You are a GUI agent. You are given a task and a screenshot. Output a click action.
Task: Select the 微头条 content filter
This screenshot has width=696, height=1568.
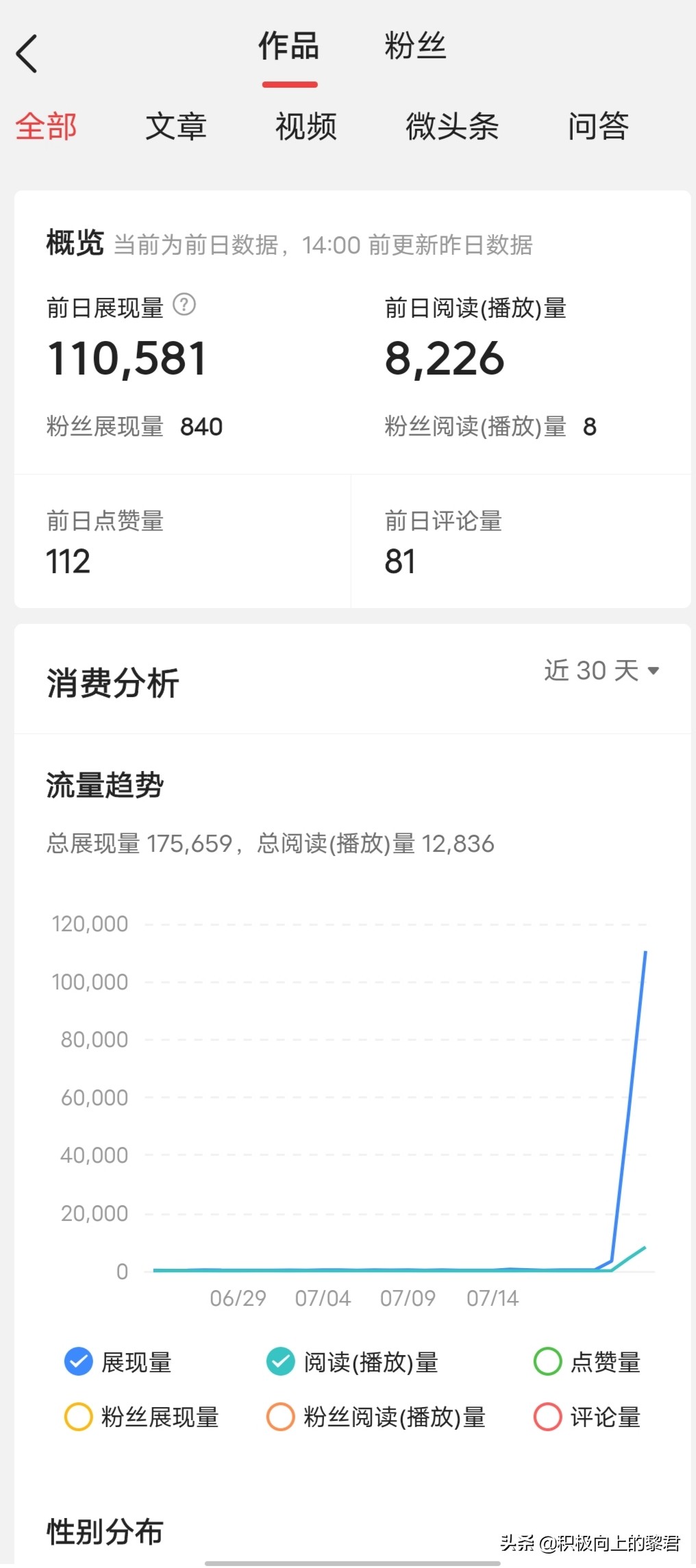[x=451, y=127]
